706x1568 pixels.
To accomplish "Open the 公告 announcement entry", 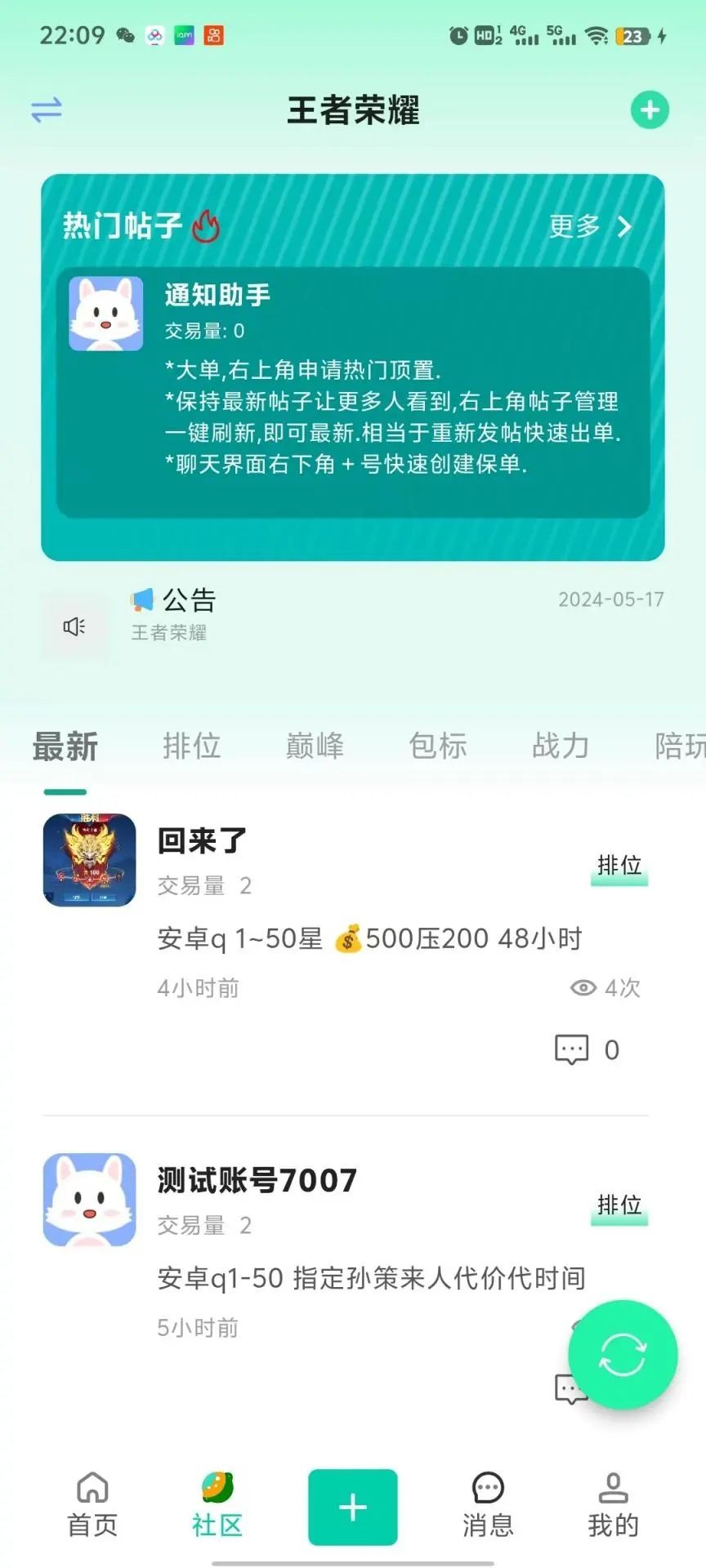I will pyautogui.click(x=188, y=600).
